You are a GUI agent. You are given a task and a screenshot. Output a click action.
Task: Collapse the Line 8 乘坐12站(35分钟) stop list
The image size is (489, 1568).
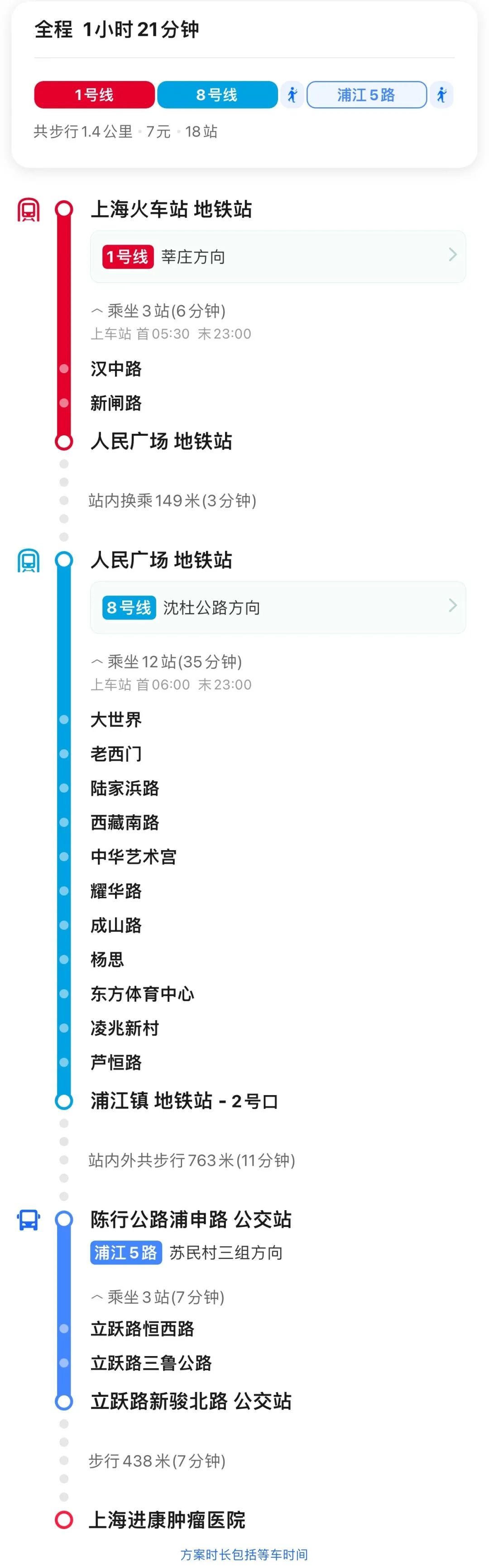166,662
